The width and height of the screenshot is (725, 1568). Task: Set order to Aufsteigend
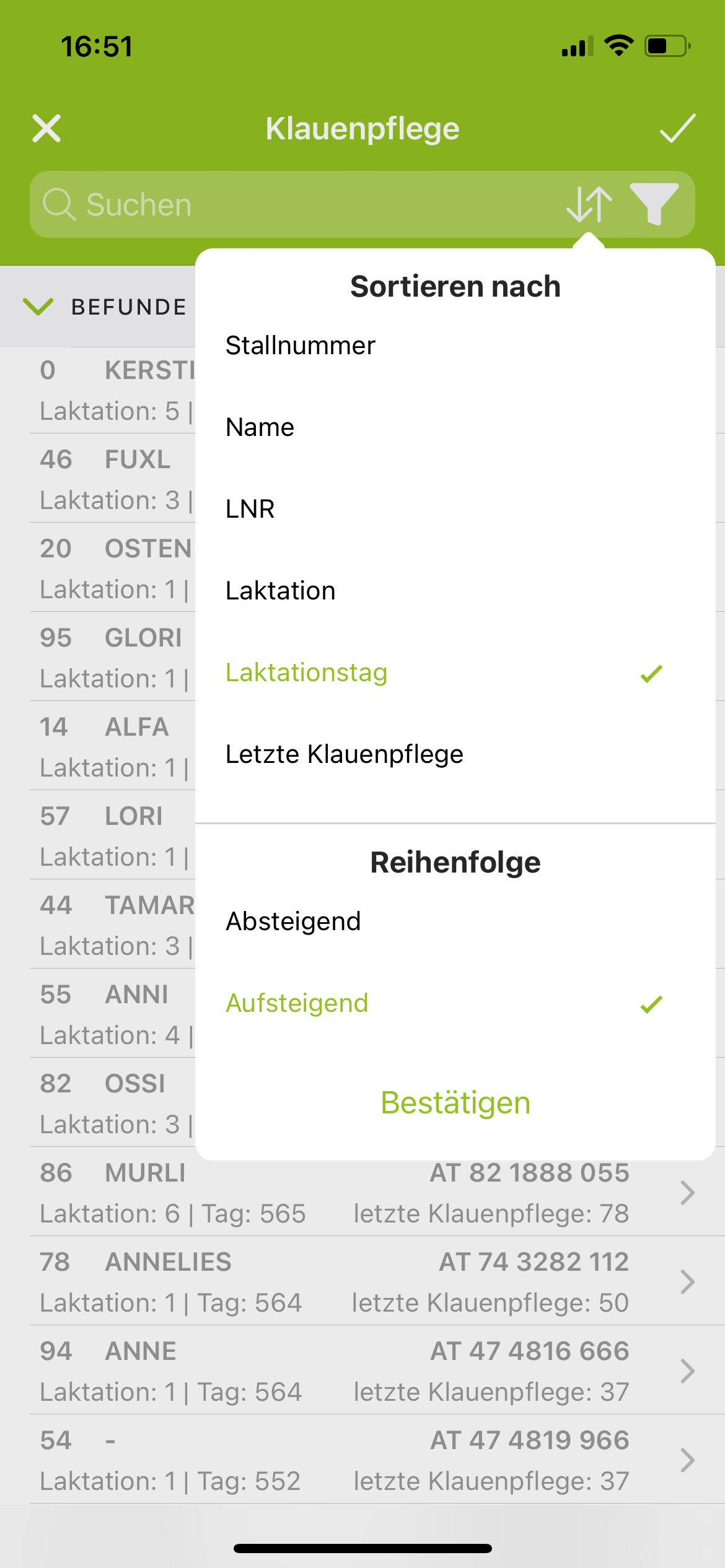pyautogui.click(x=455, y=1003)
